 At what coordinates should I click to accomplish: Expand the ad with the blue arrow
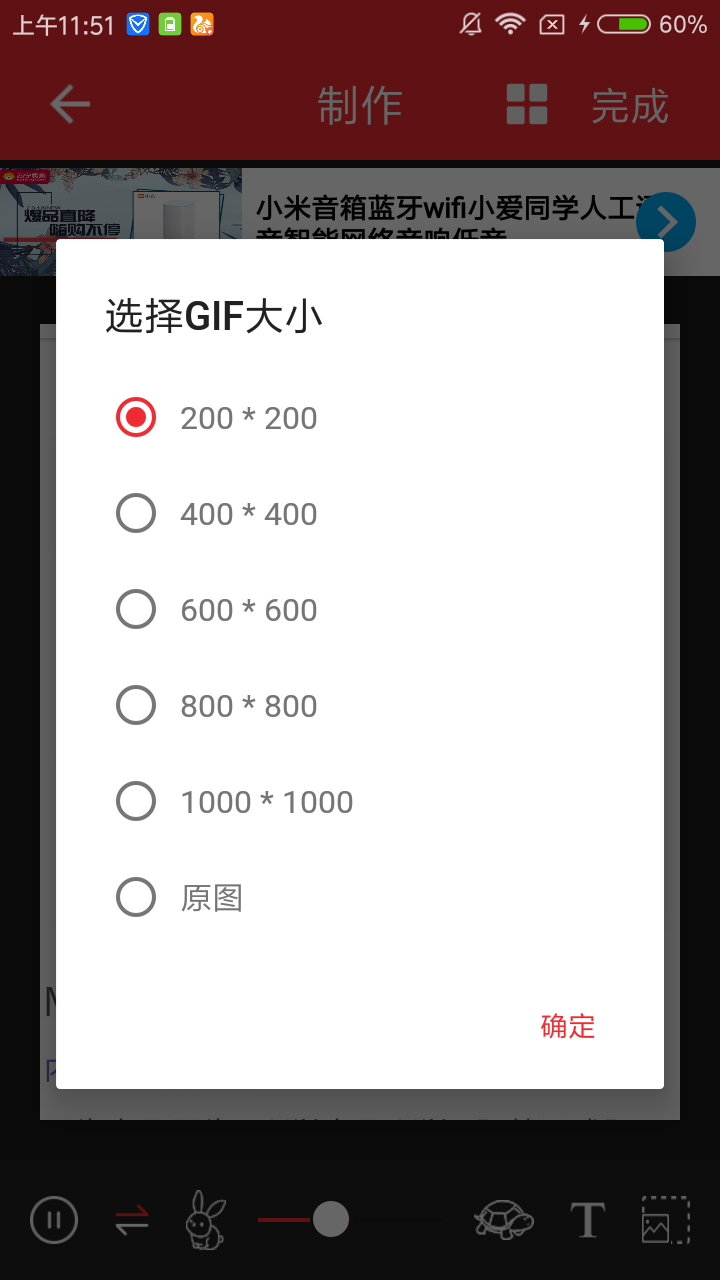[665, 221]
